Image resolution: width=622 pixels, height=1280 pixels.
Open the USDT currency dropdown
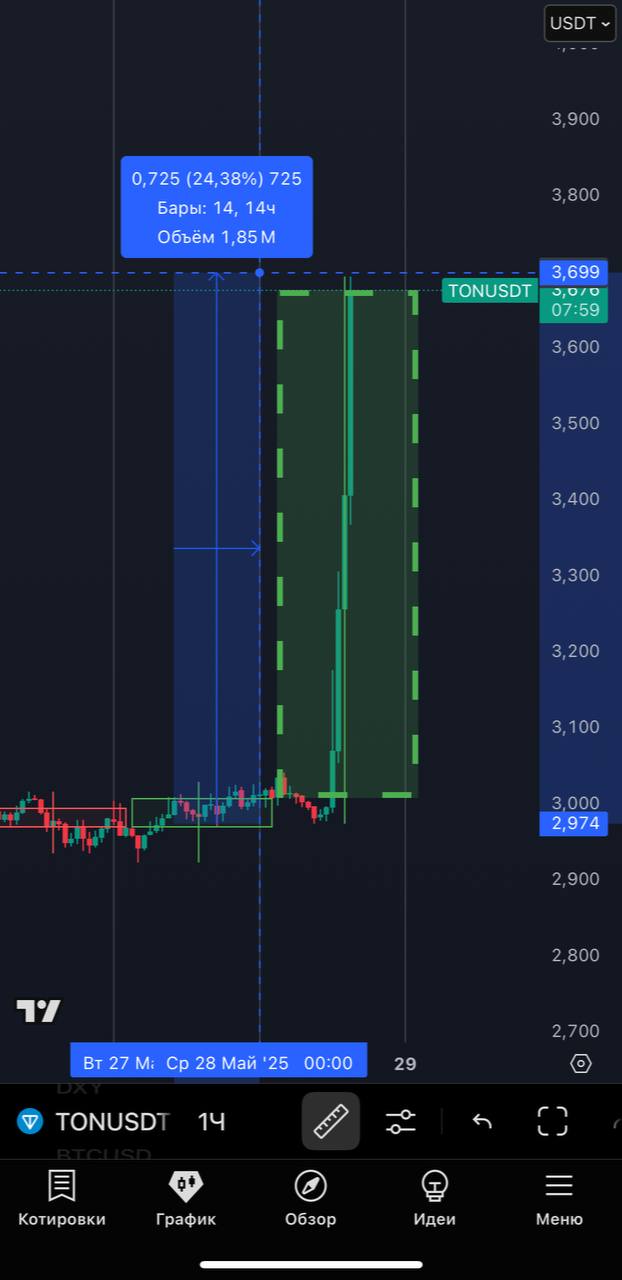(x=579, y=23)
